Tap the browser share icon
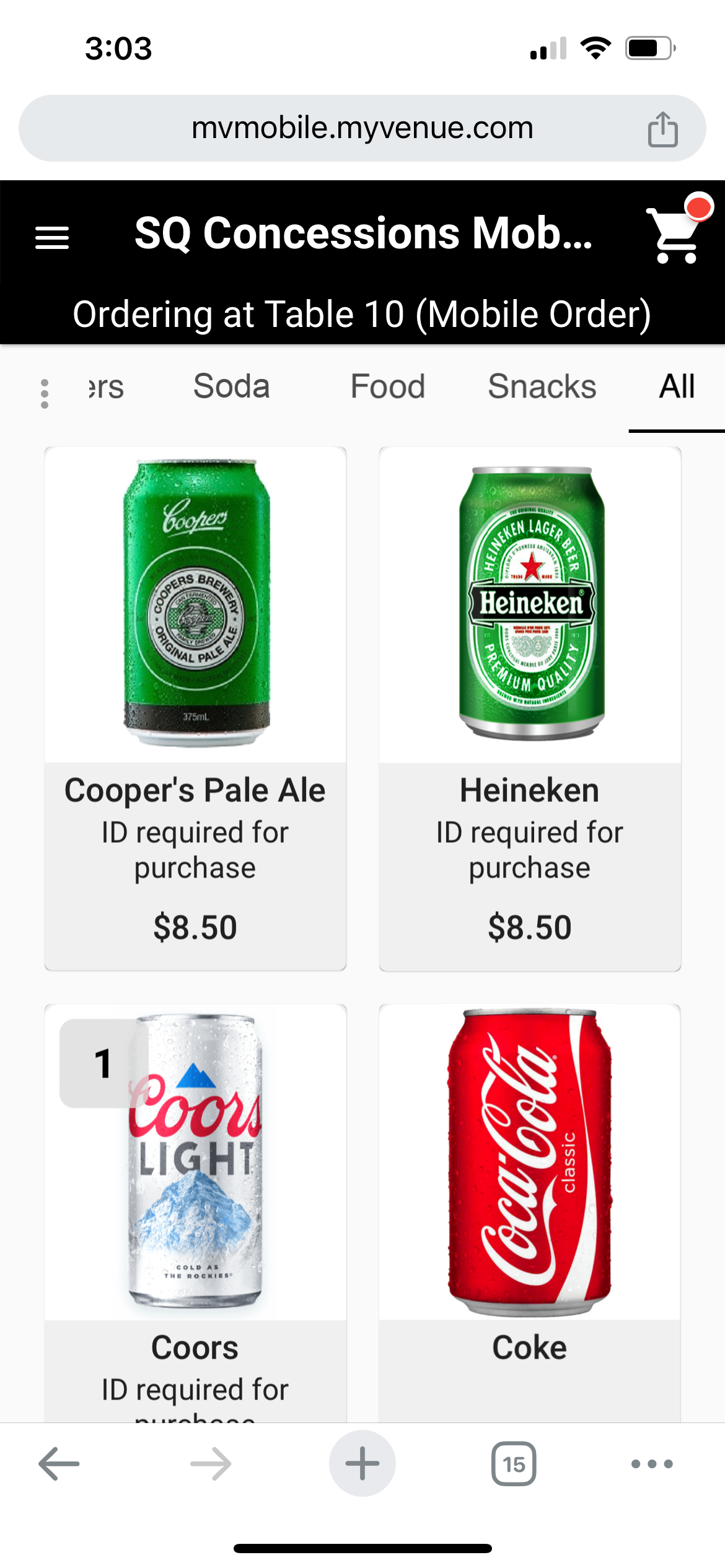 click(x=662, y=129)
